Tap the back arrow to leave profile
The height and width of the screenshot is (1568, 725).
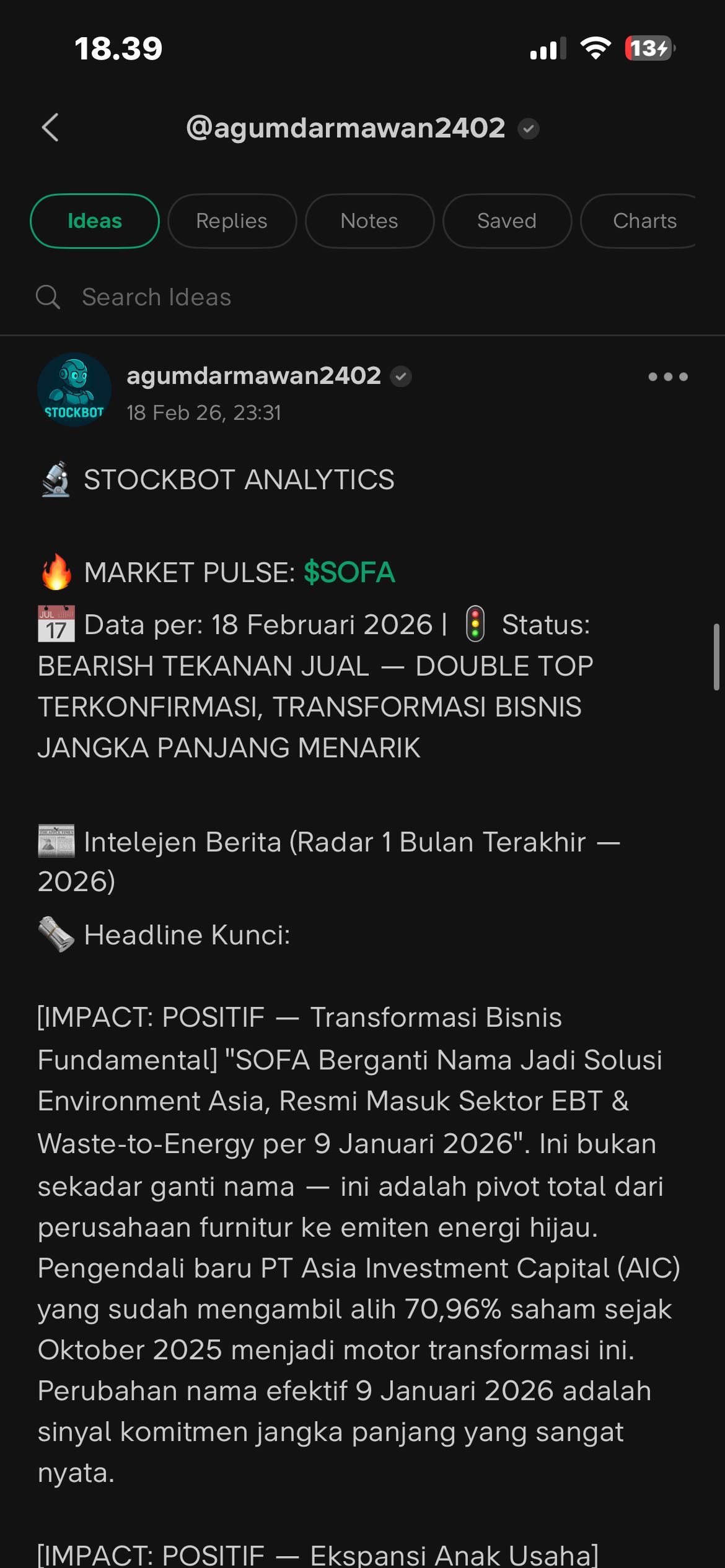point(50,127)
